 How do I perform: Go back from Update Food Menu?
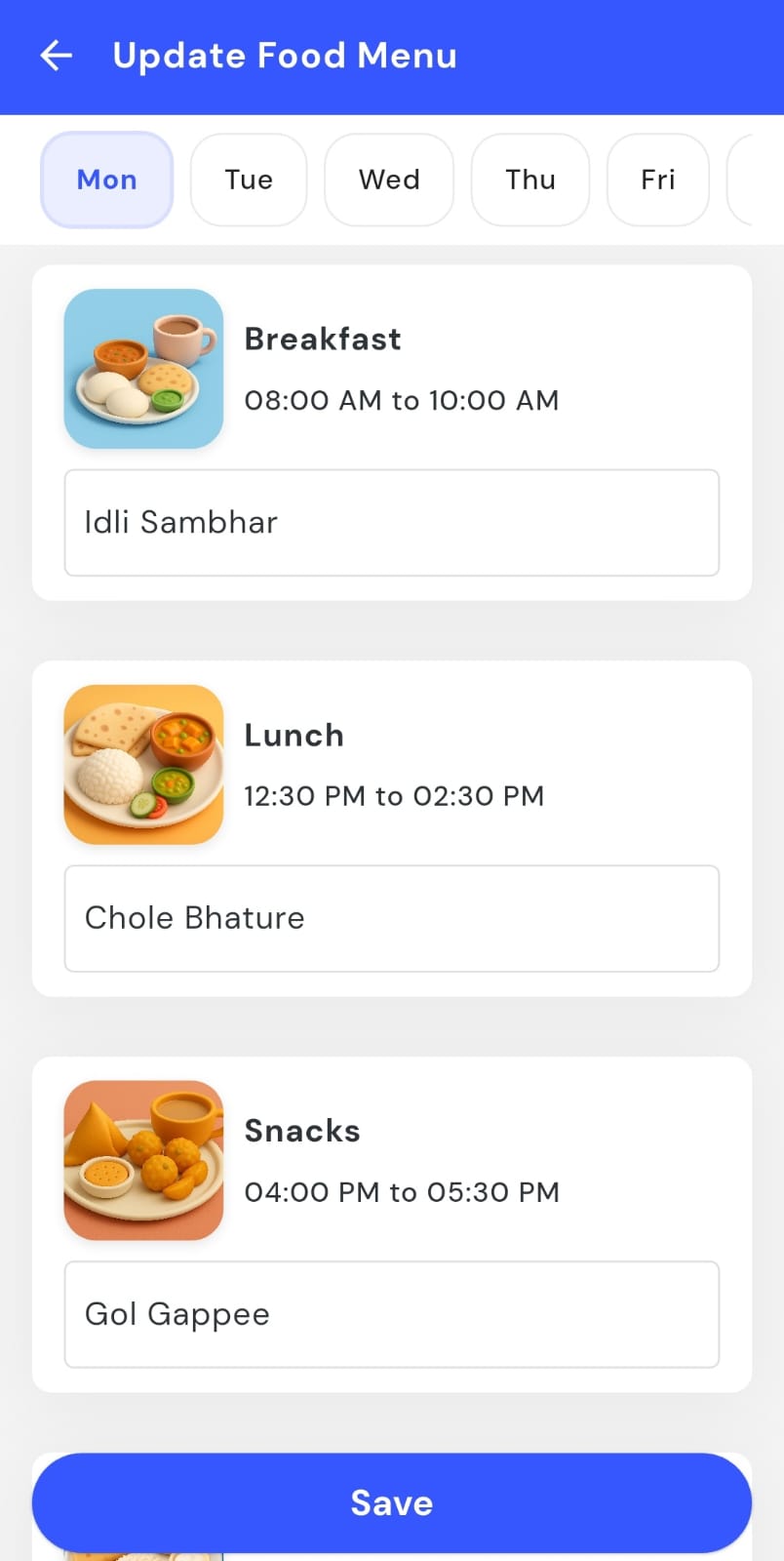point(57,56)
